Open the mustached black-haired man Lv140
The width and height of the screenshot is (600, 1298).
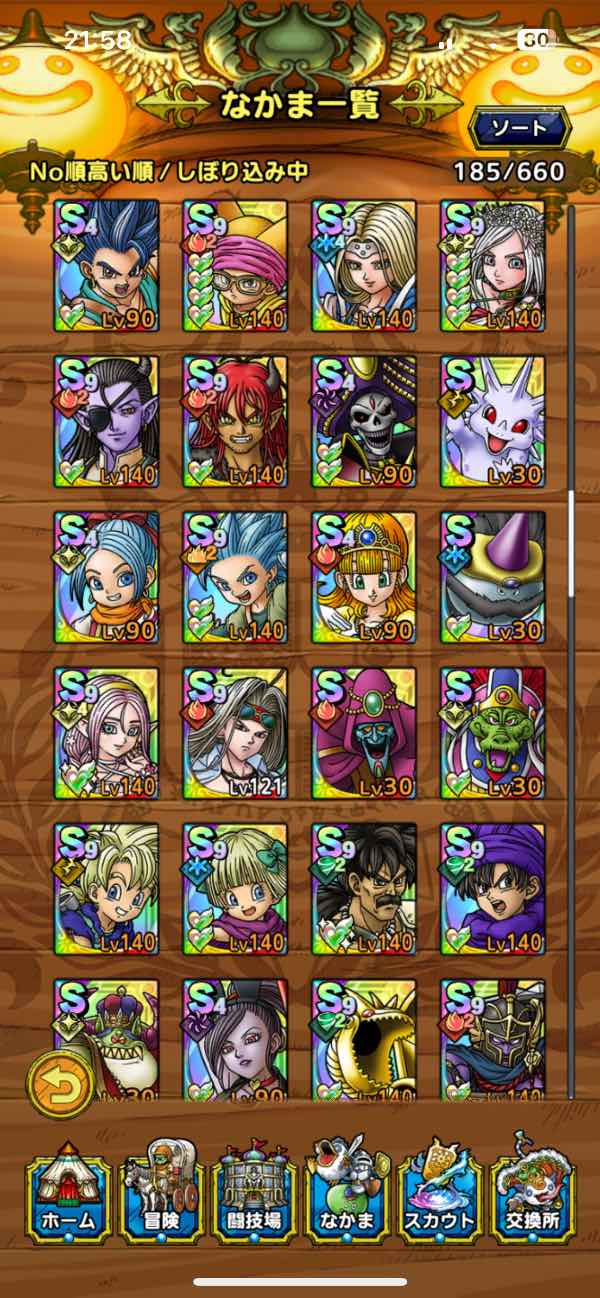[x=364, y=890]
